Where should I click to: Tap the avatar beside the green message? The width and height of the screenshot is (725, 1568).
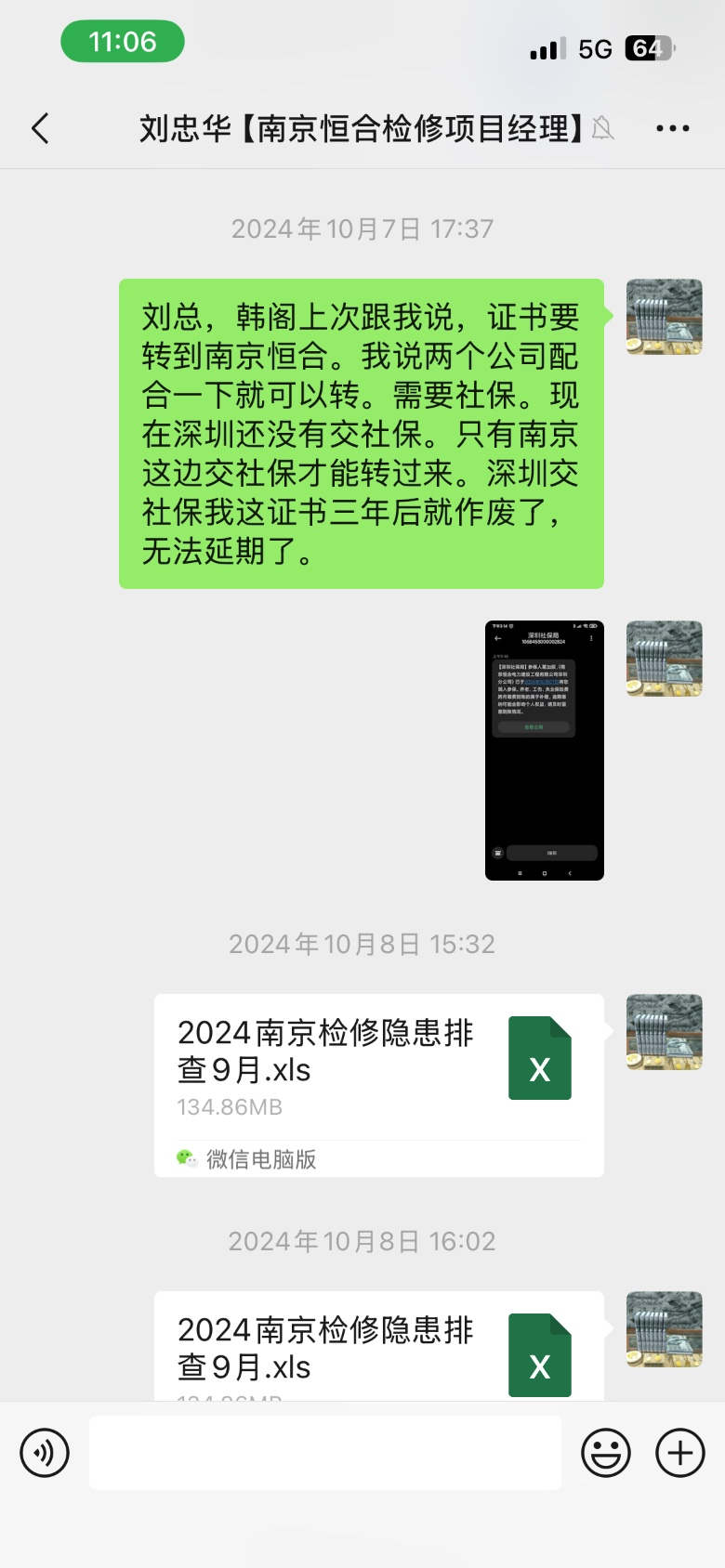point(664,317)
